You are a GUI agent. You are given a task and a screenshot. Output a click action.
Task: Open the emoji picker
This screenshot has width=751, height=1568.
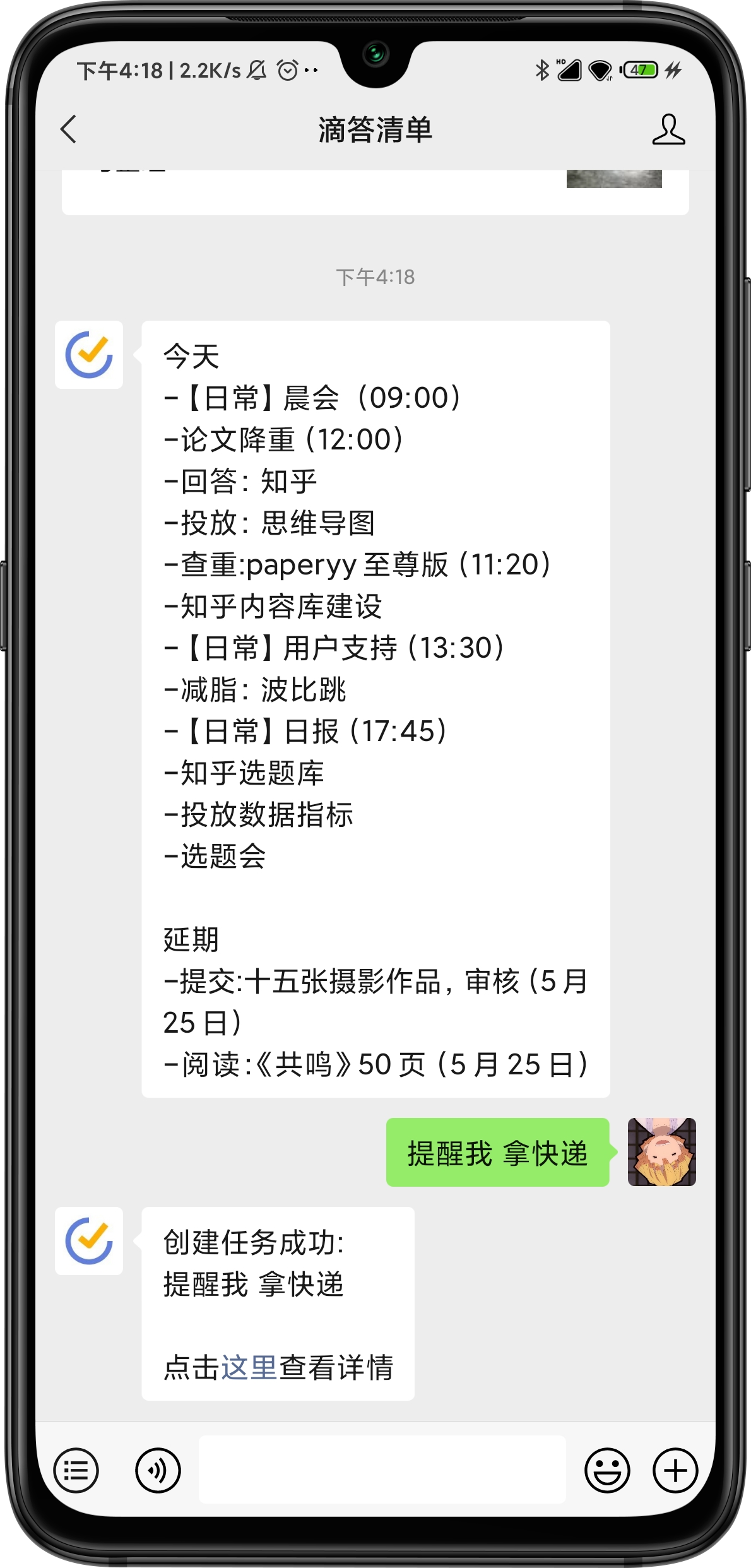[607, 1470]
